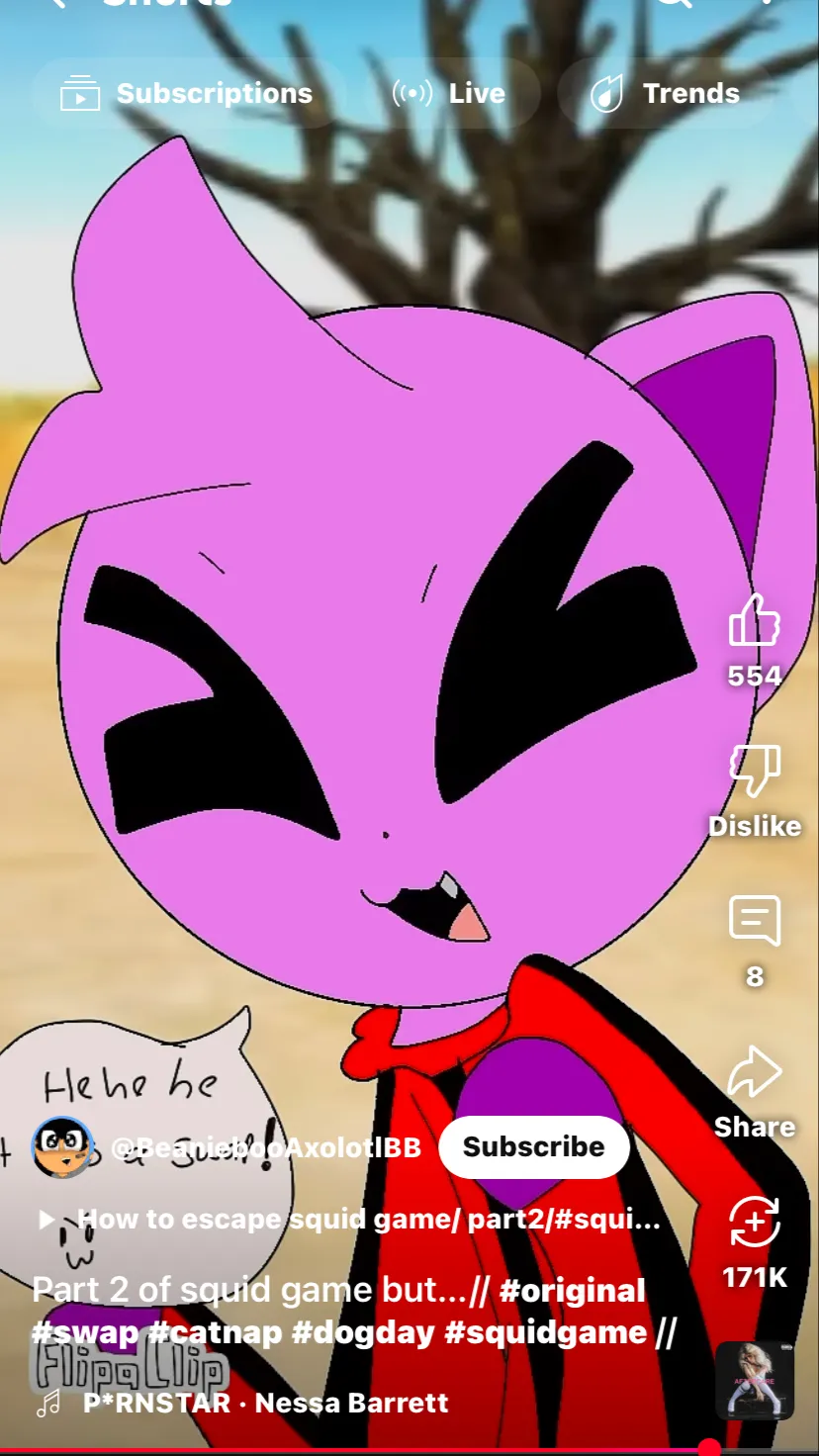Open the Subscriptions shorts feed
This screenshot has height=1456, width=819.
coord(188,94)
